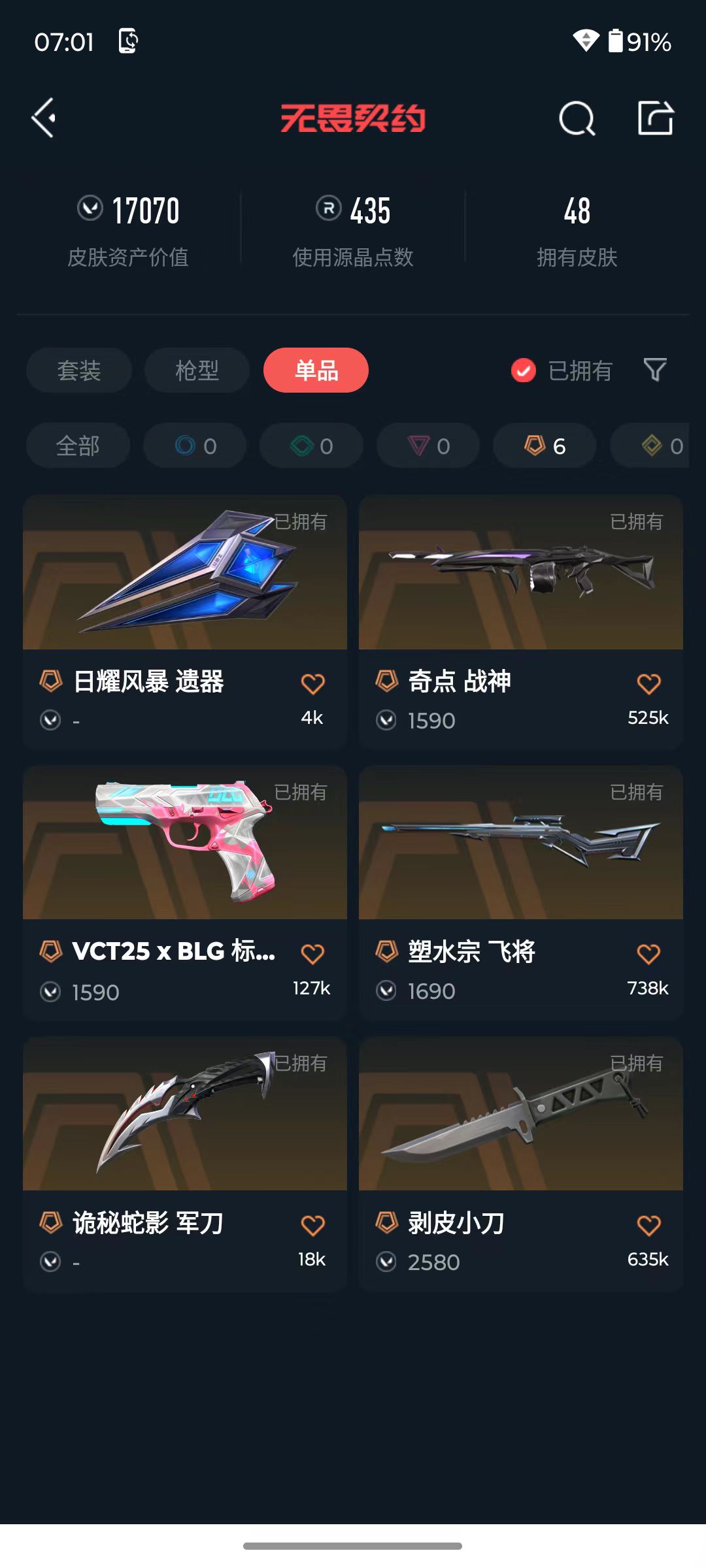The image size is (706, 1568).
Task: Open the 日耀风暴 遗器 skin card
Action: coord(185,621)
